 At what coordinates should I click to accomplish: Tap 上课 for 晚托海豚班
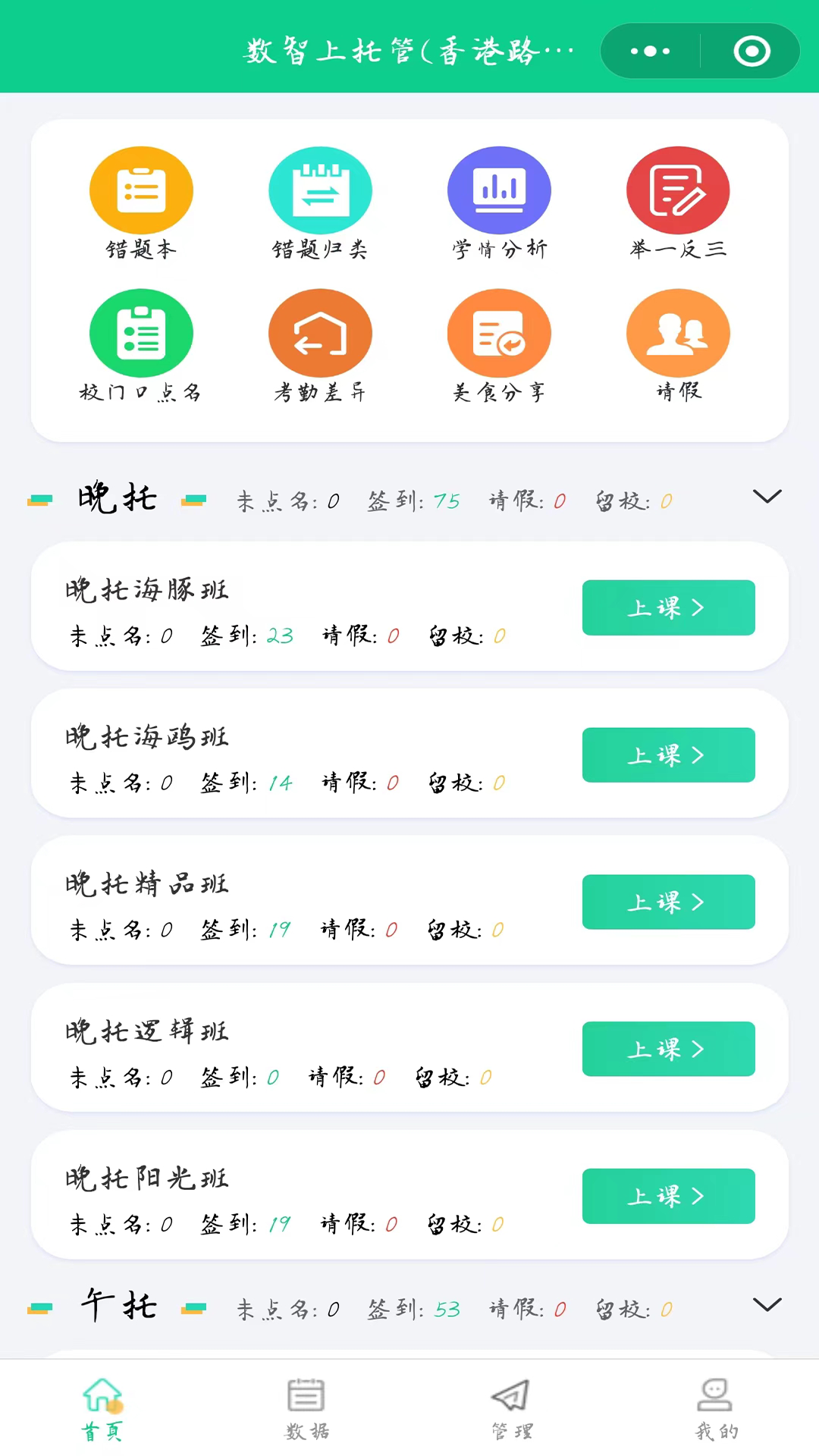[668, 607]
